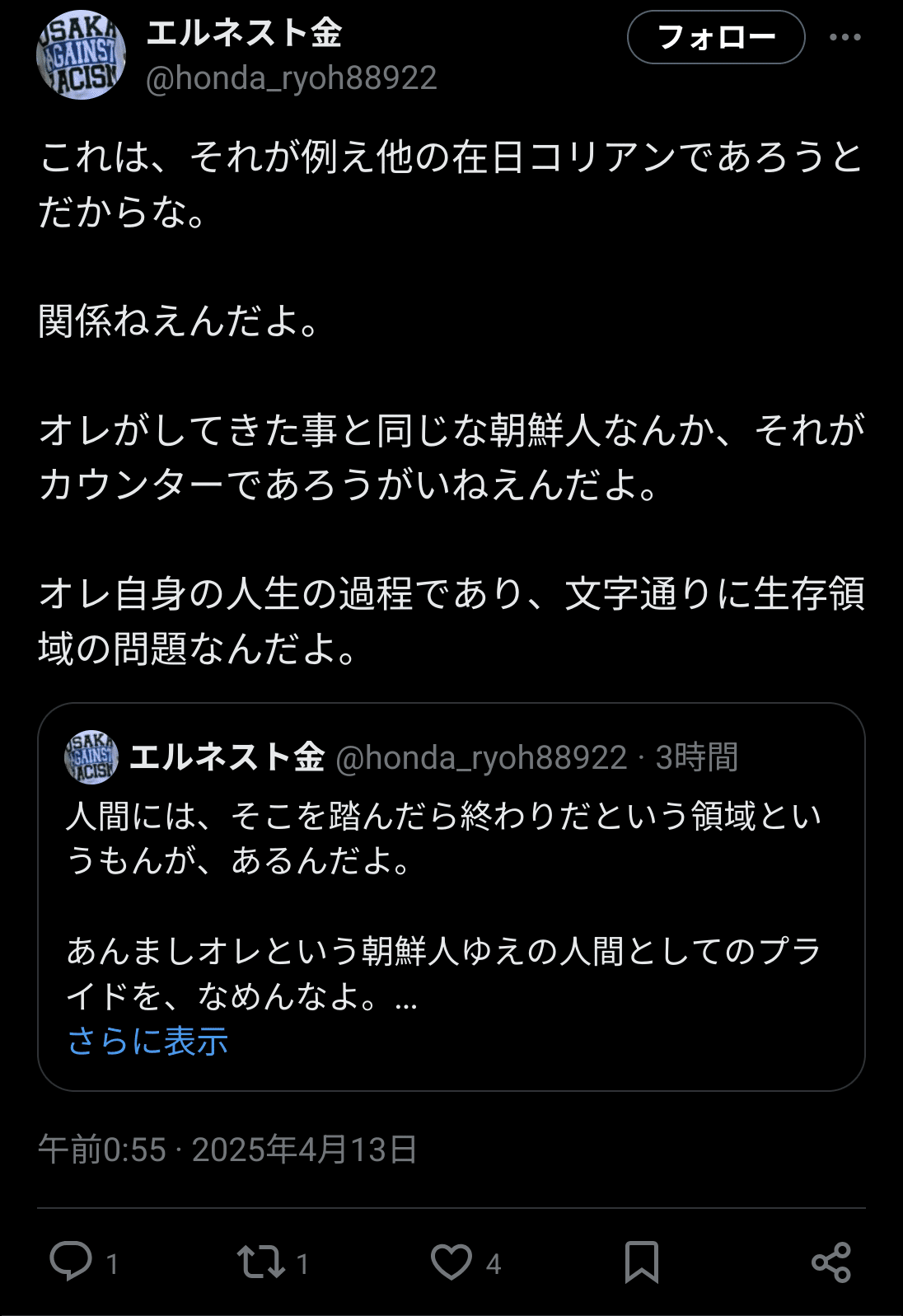Expand the quoted post with さらに表示
903x1316 pixels.
click(147, 1042)
